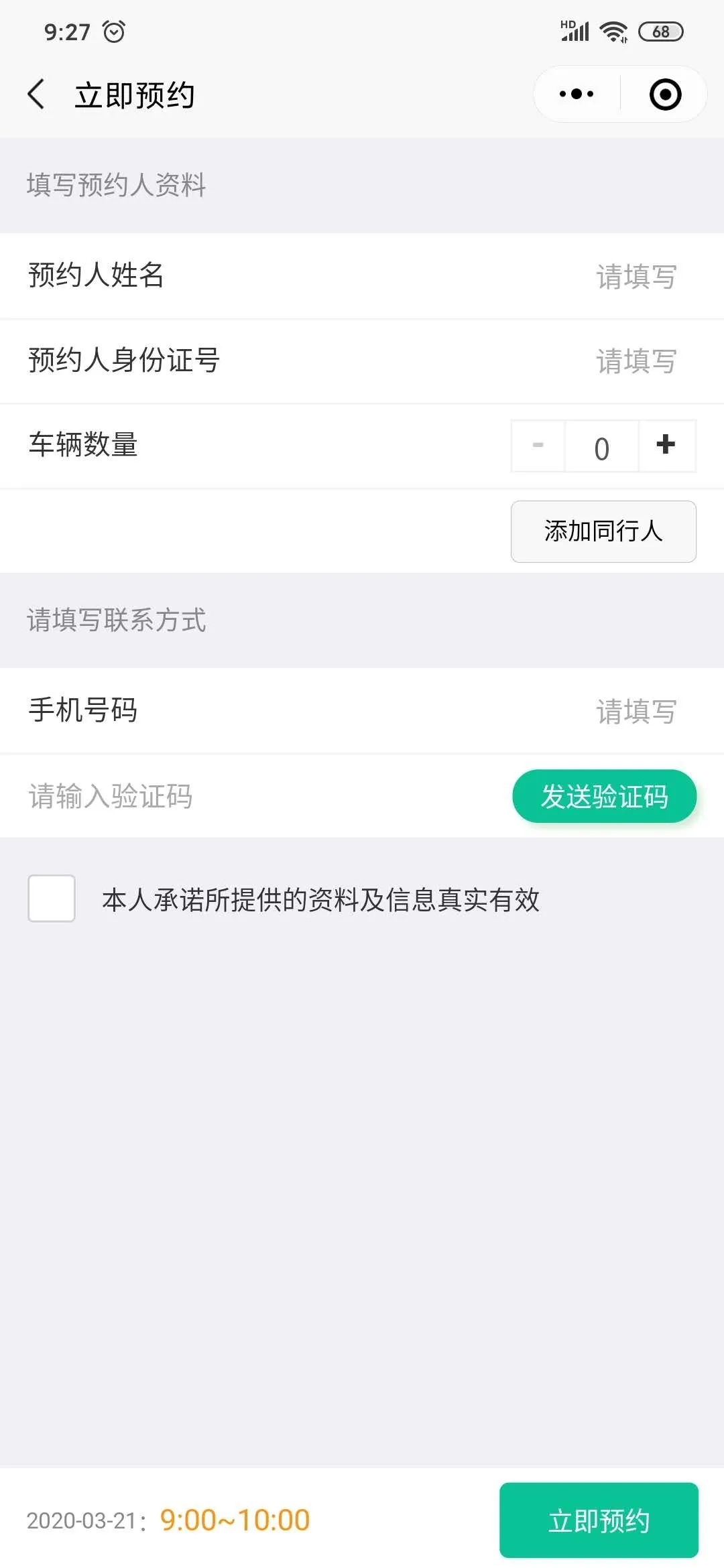The image size is (724, 1568).
Task: Open the mini program more options menu
Action: 577,94
